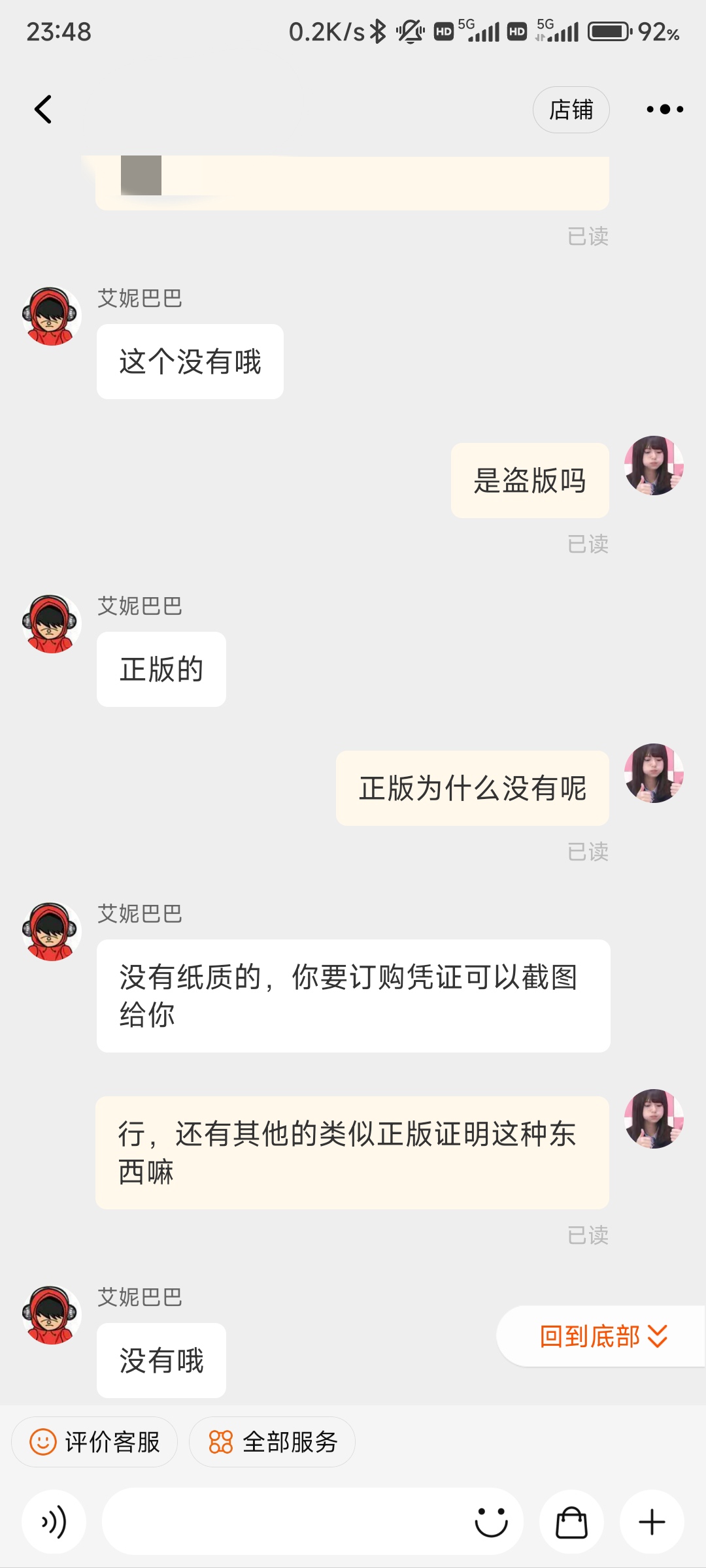
Task: Go back from the chat
Action: 43,109
